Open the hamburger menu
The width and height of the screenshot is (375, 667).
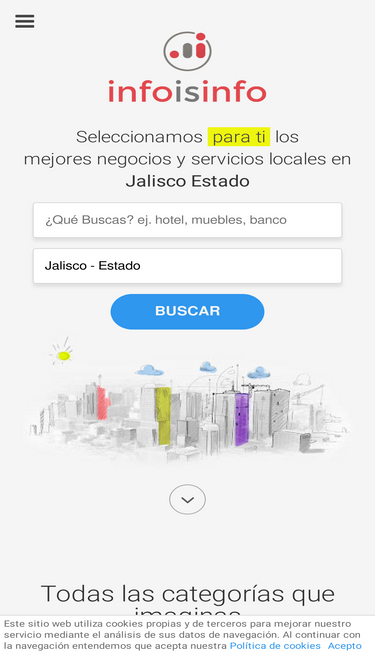pos(25,21)
